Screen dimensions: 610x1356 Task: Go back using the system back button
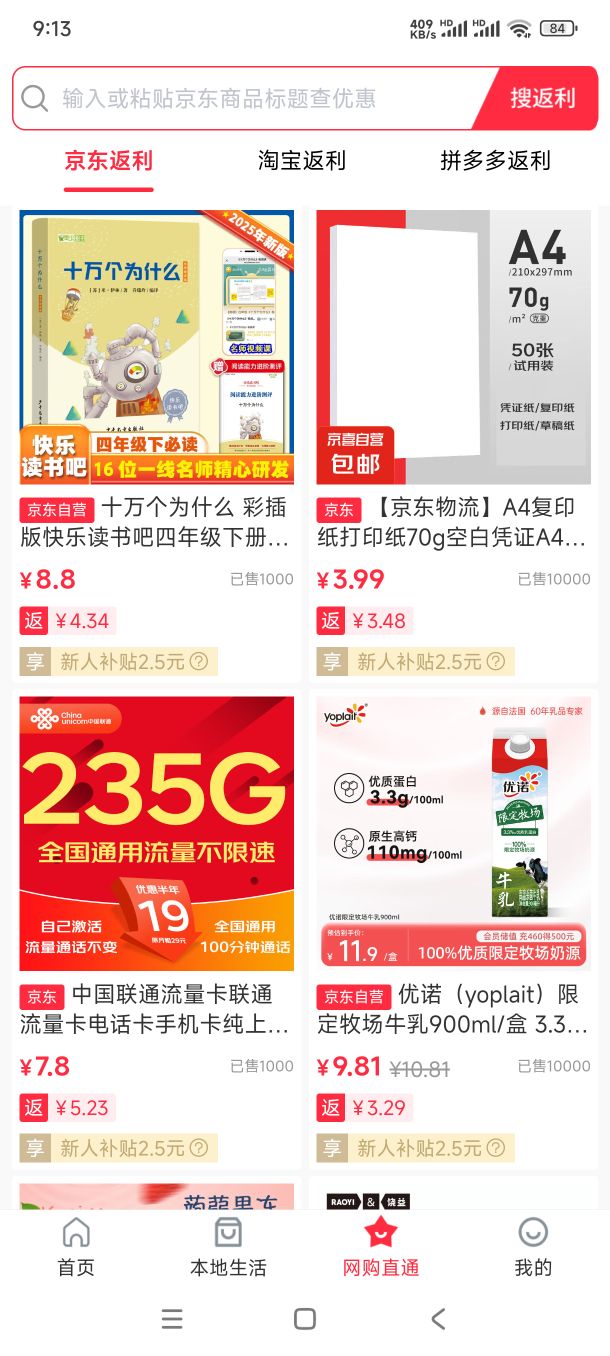tap(438, 1319)
